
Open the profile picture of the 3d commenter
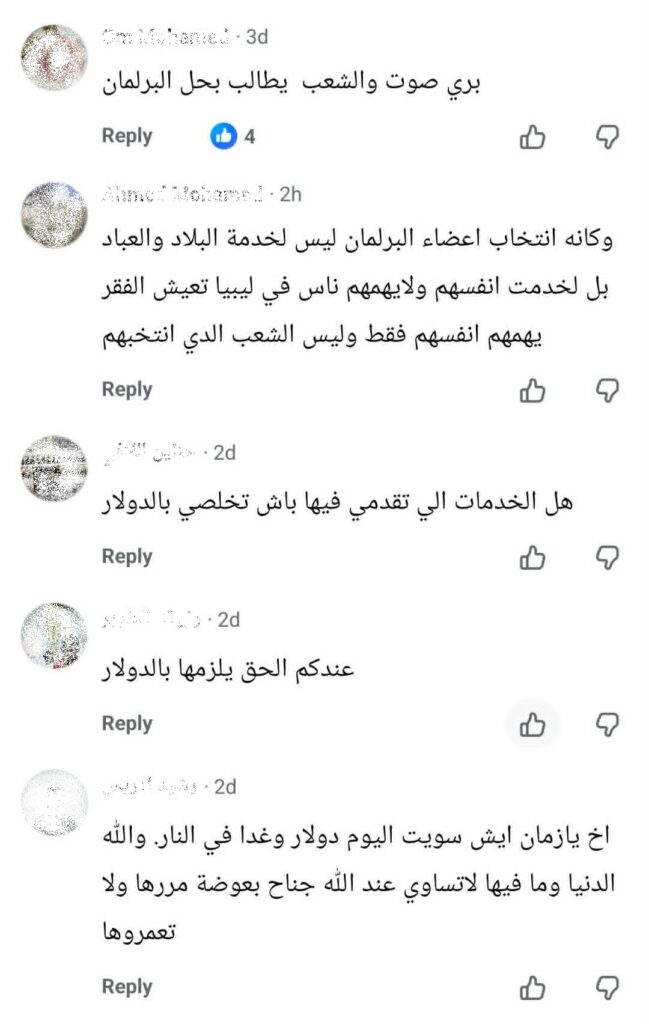click(54, 57)
